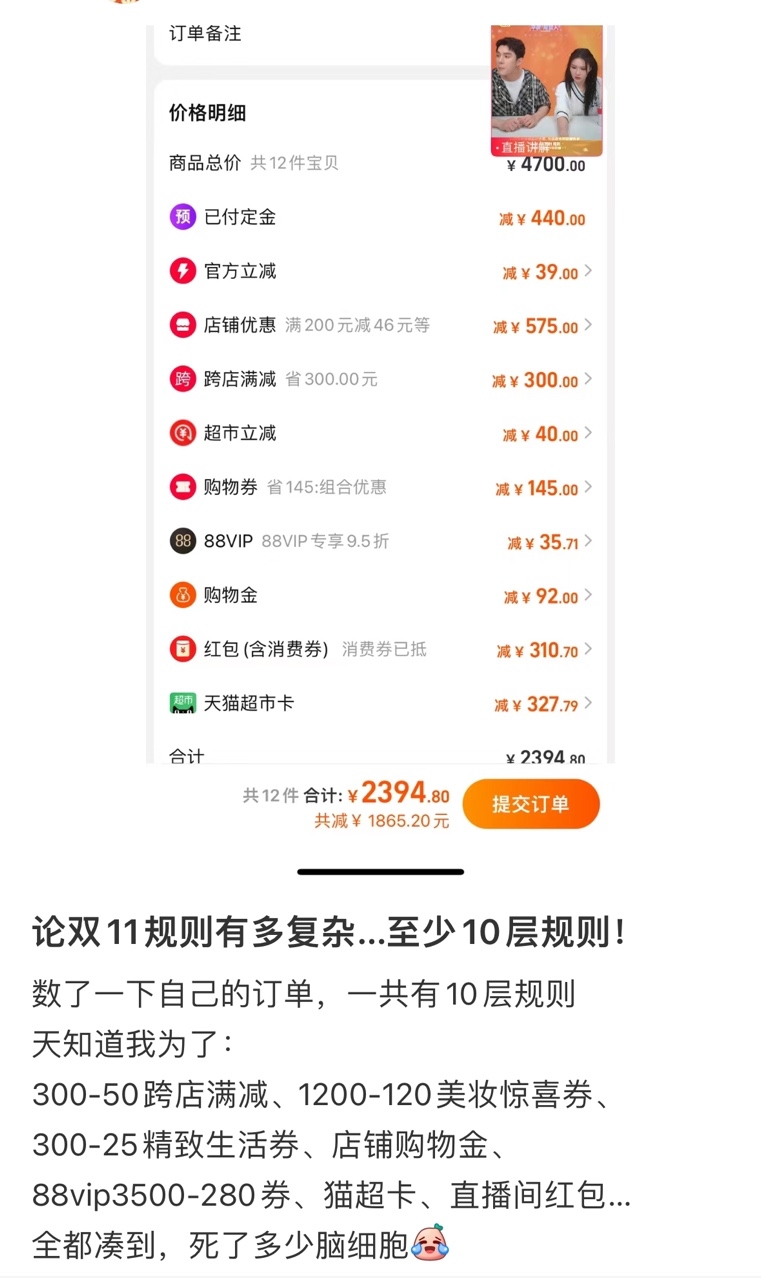Open the post's order screenshot image
This screenshot has height=1280, width=761.
point(380,440)
